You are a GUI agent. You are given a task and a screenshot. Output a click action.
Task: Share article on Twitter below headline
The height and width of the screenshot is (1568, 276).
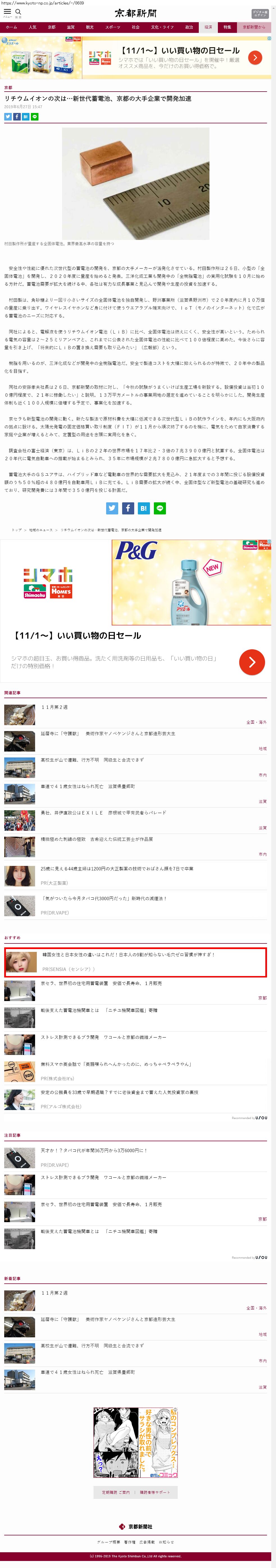tap(8, 116)
